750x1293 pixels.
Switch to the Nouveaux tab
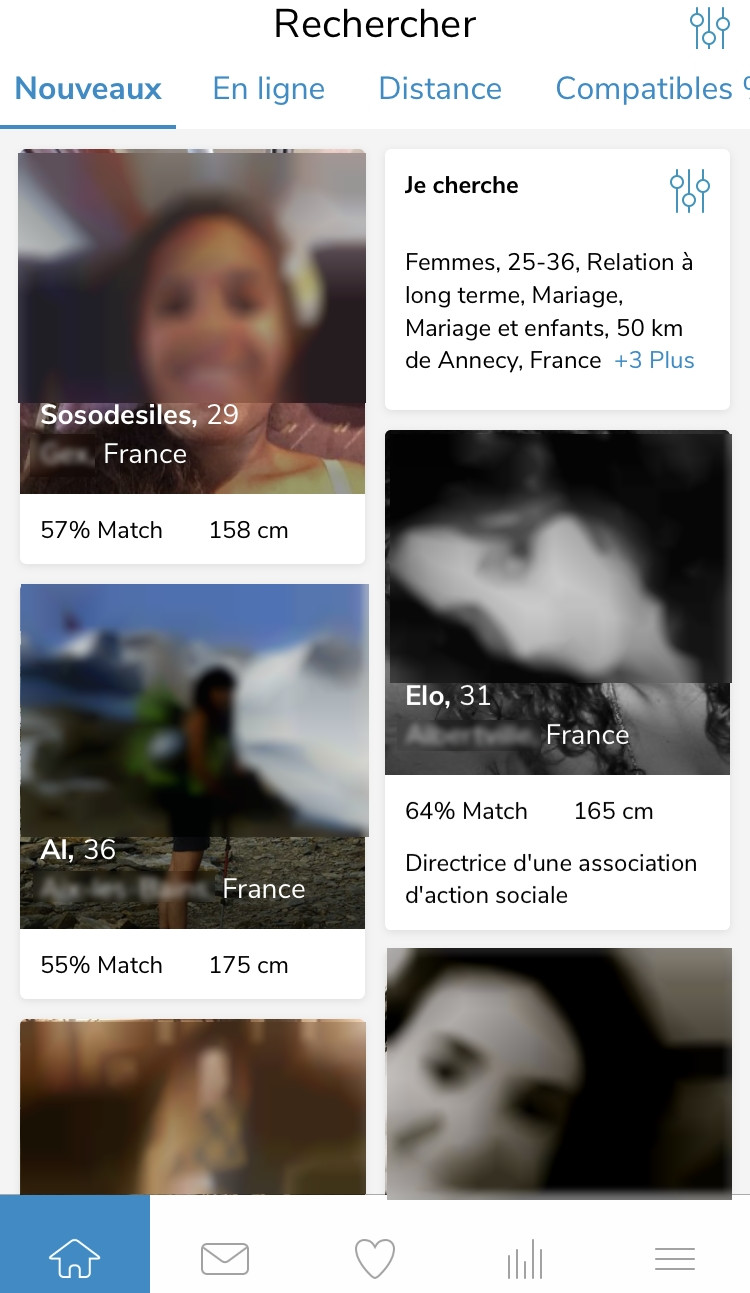pyautogui.click(x=88, y=89)
